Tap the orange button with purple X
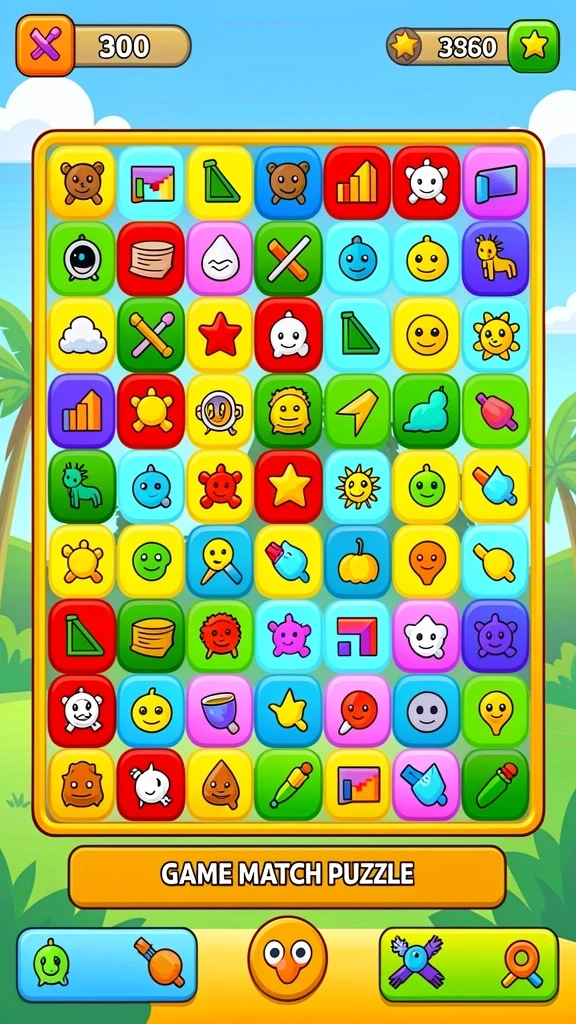Image resolution: width=576 pixels, height=1024 pixels. tap(45, 46)
